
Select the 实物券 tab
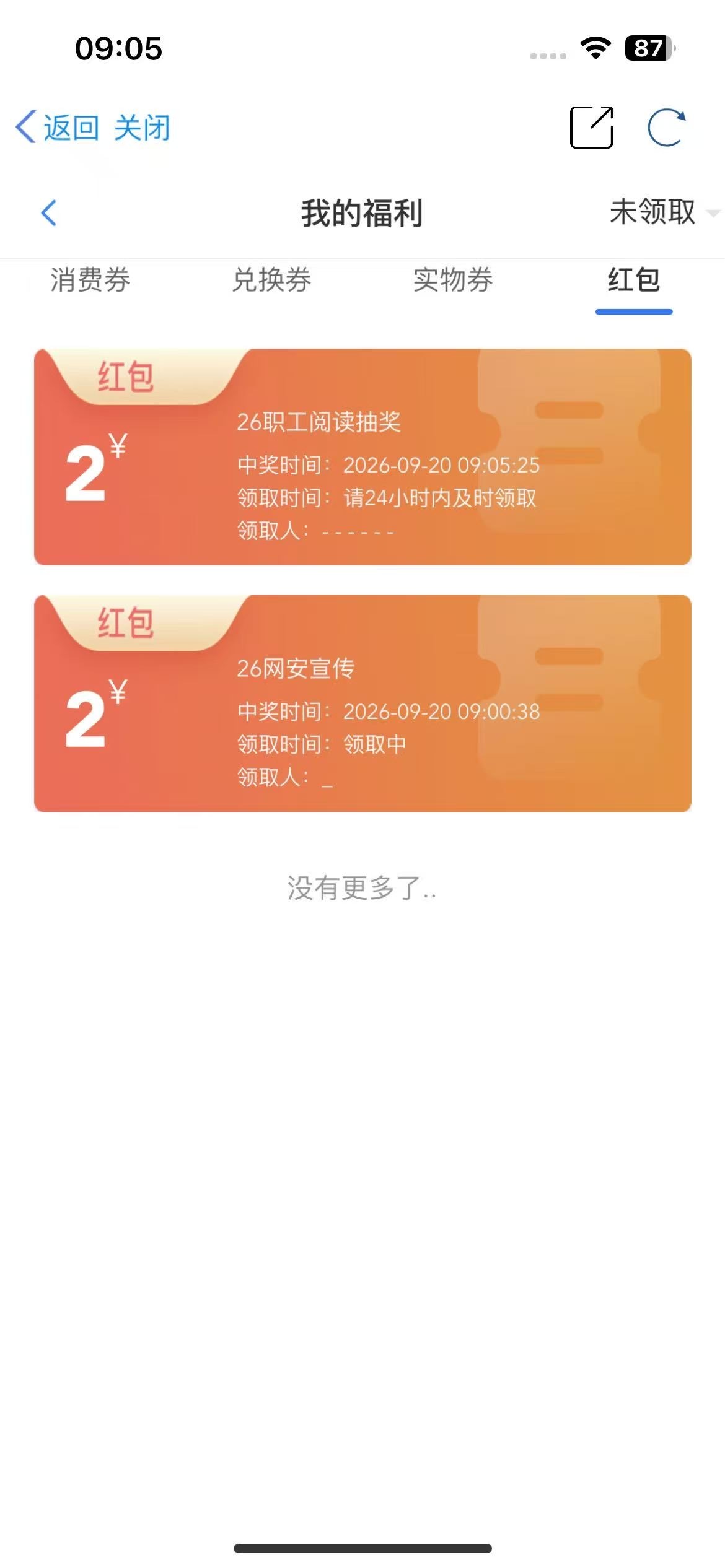click(453, 279)
